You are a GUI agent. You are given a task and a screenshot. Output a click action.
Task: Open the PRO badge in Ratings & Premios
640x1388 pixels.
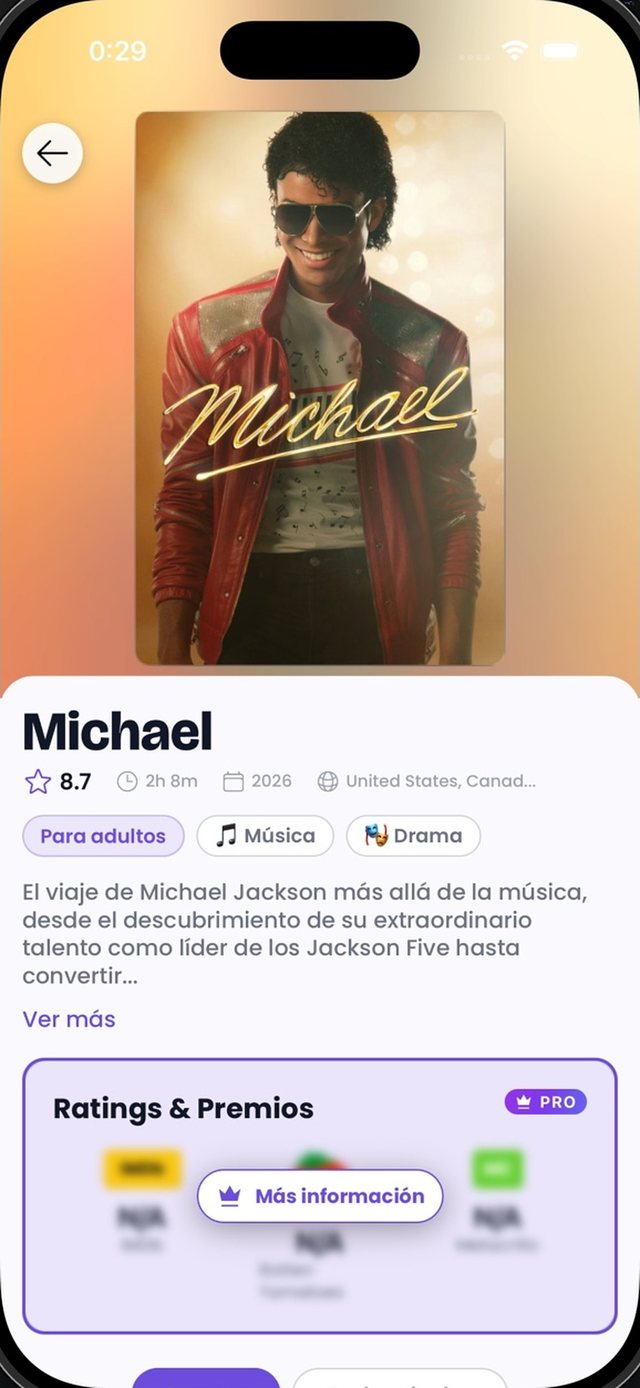pyautogui.click(x=545, y=1102)
